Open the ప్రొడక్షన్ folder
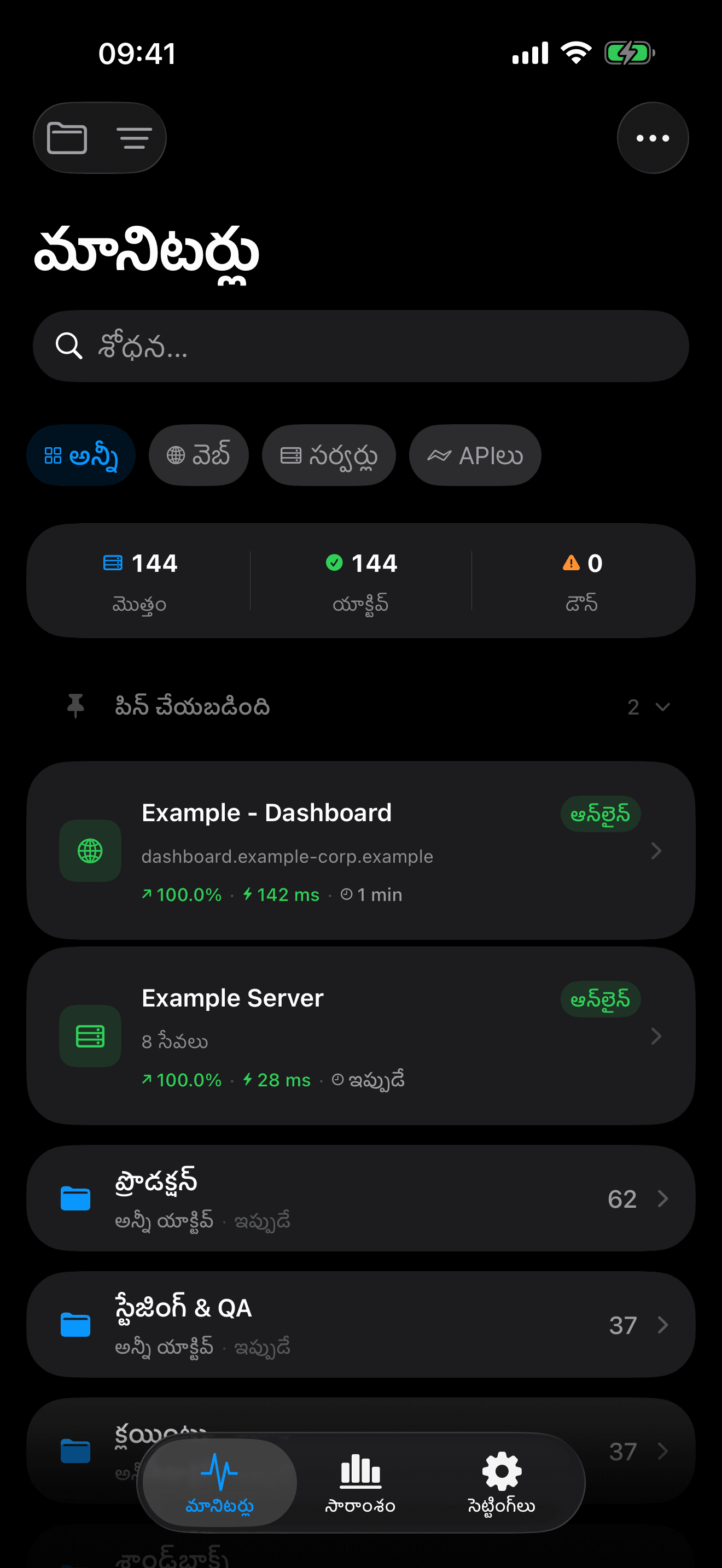722x1568 pixels. [360, 1198]
